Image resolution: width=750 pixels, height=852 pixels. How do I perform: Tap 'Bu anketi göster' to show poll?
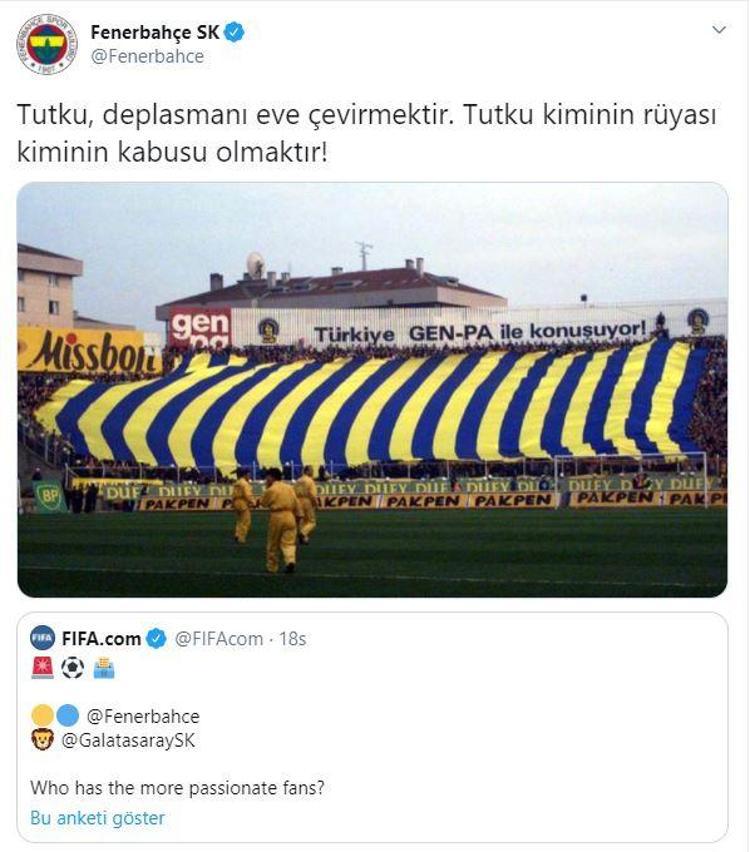tap(97, 818)
